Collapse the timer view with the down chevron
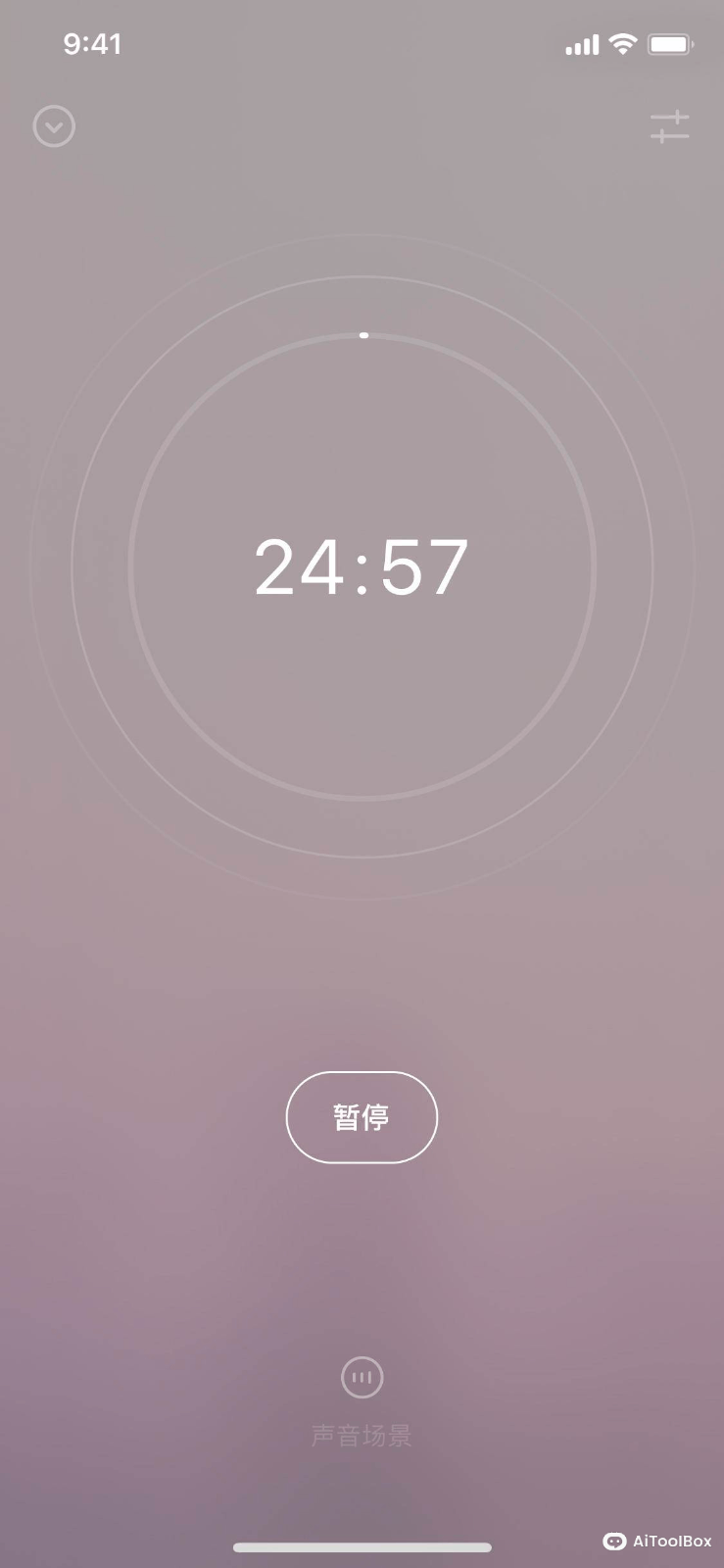 (54, 126)
